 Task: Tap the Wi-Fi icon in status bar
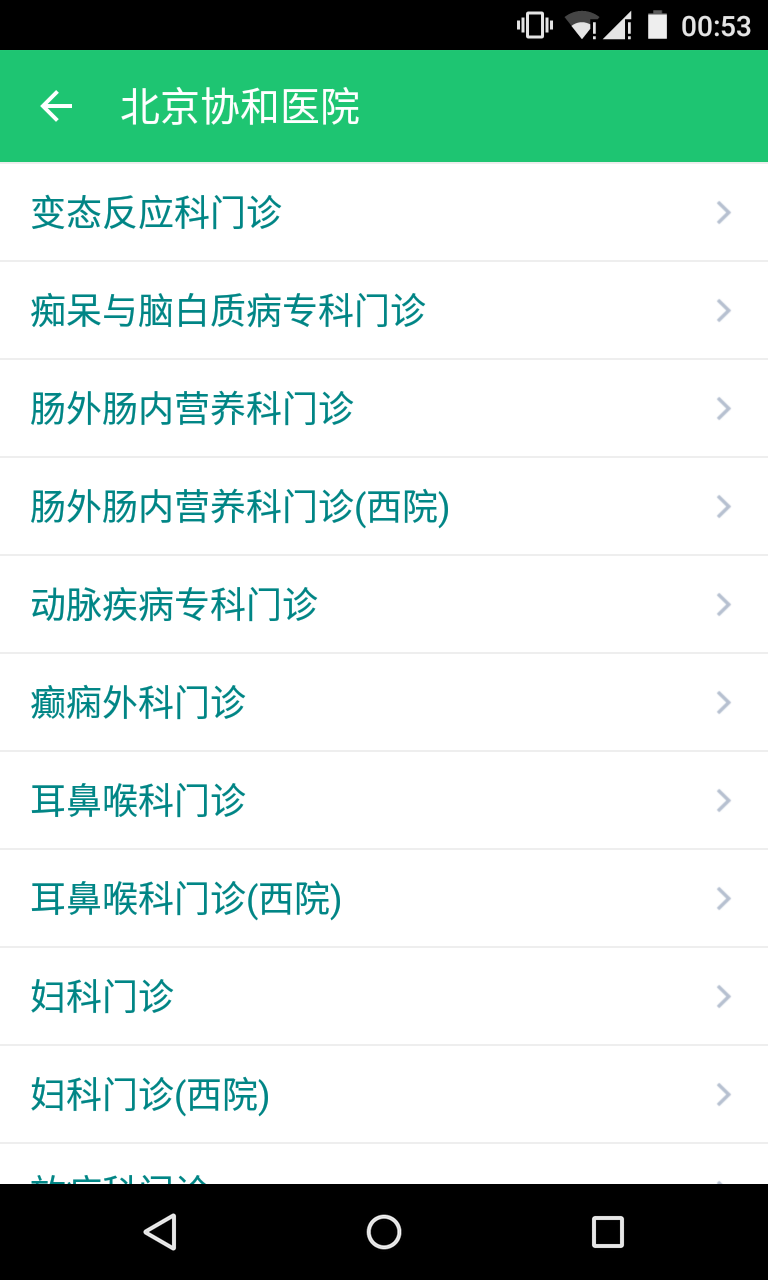[582, 25]
